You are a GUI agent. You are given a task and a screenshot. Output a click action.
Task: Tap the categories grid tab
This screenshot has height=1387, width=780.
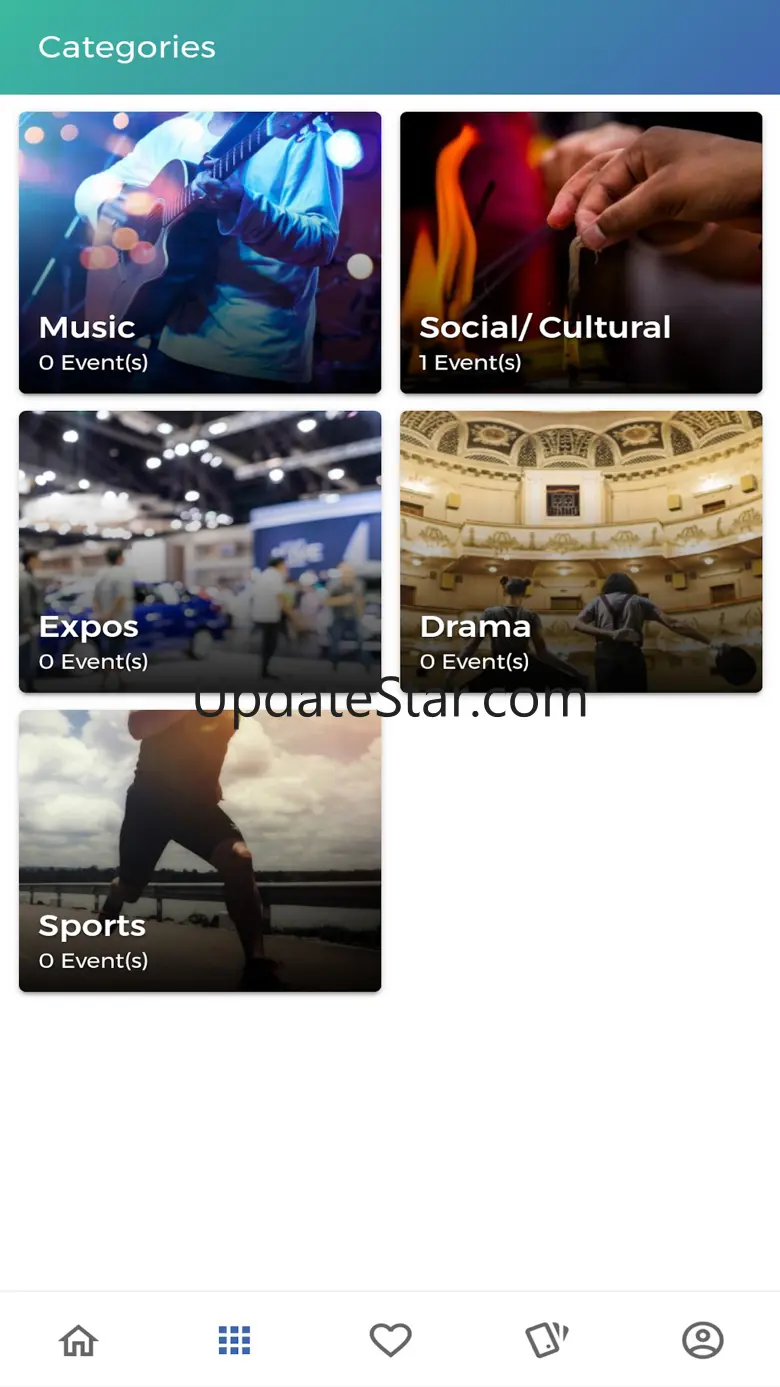[234, 1339]
